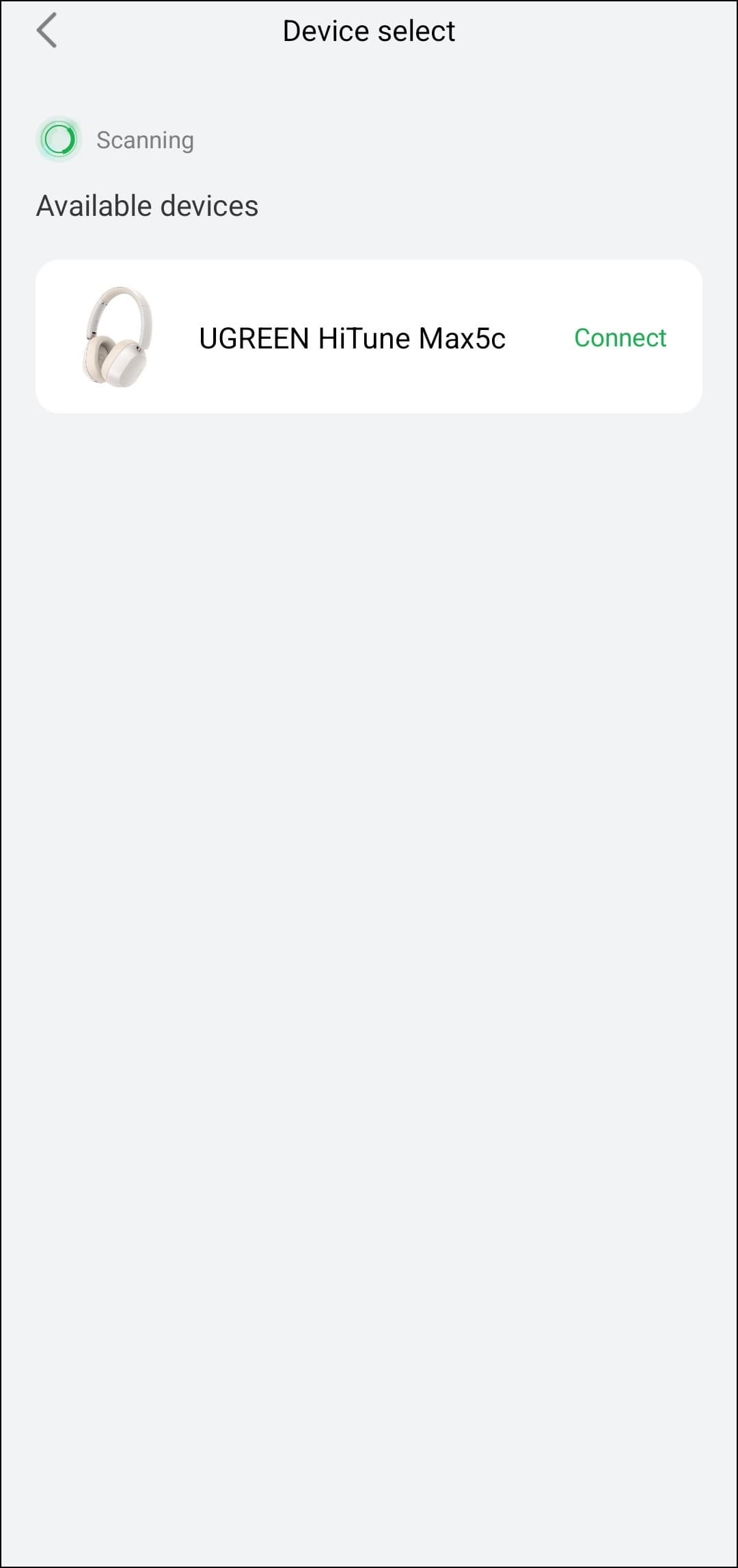
Task: Connect to UGREEN HiTune Max5c
Action: (619, 338)
